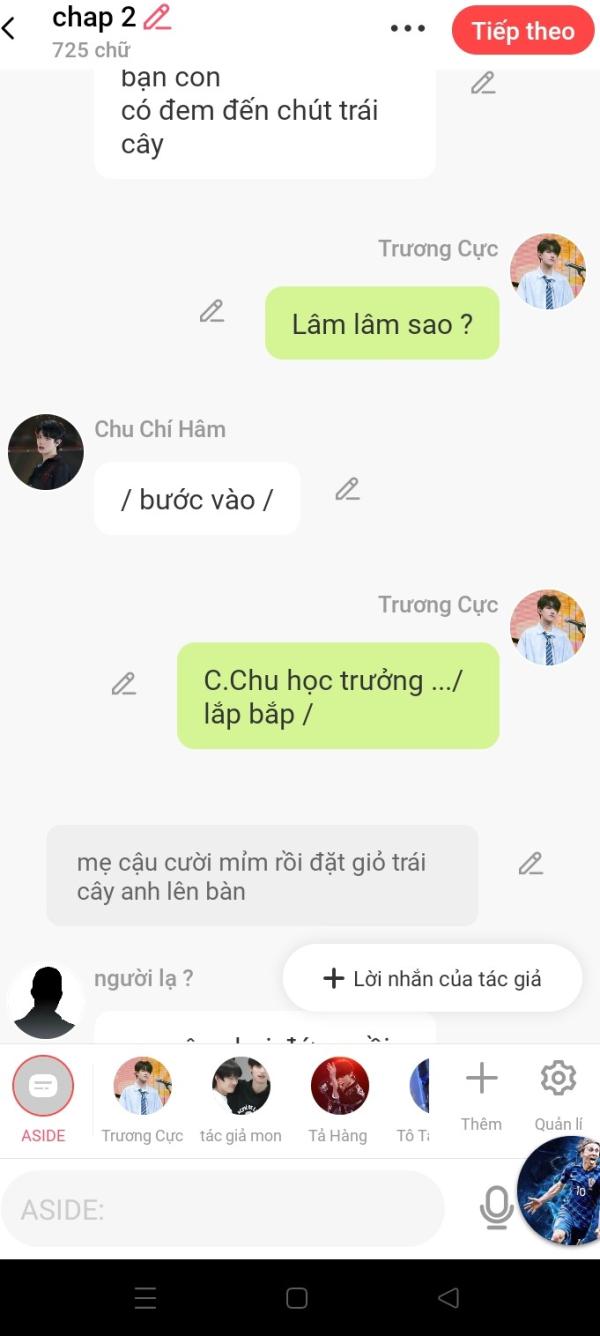Open the floating football player bubble

point(559,1190)
